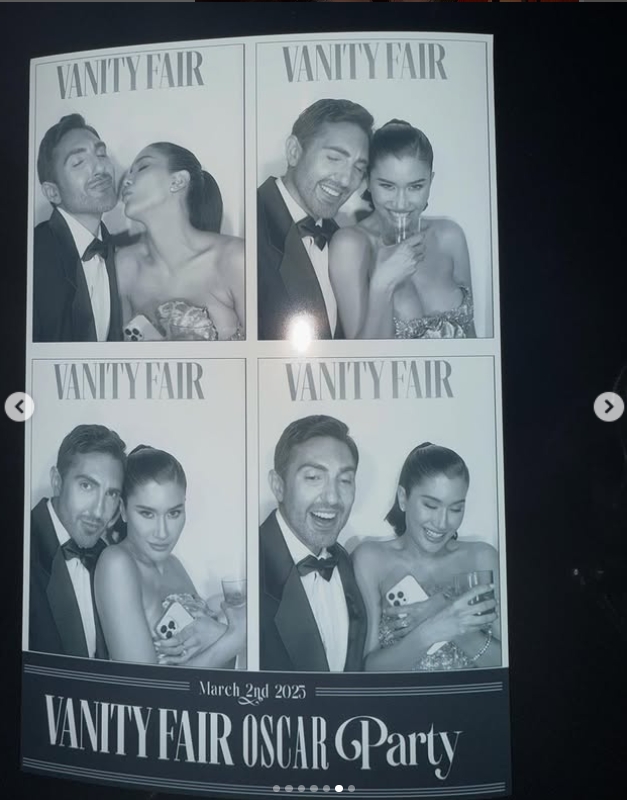Go to the next photo in carousel
This screenshot has width=627, height=800.
pyautogui.click(x=608, y=407)
